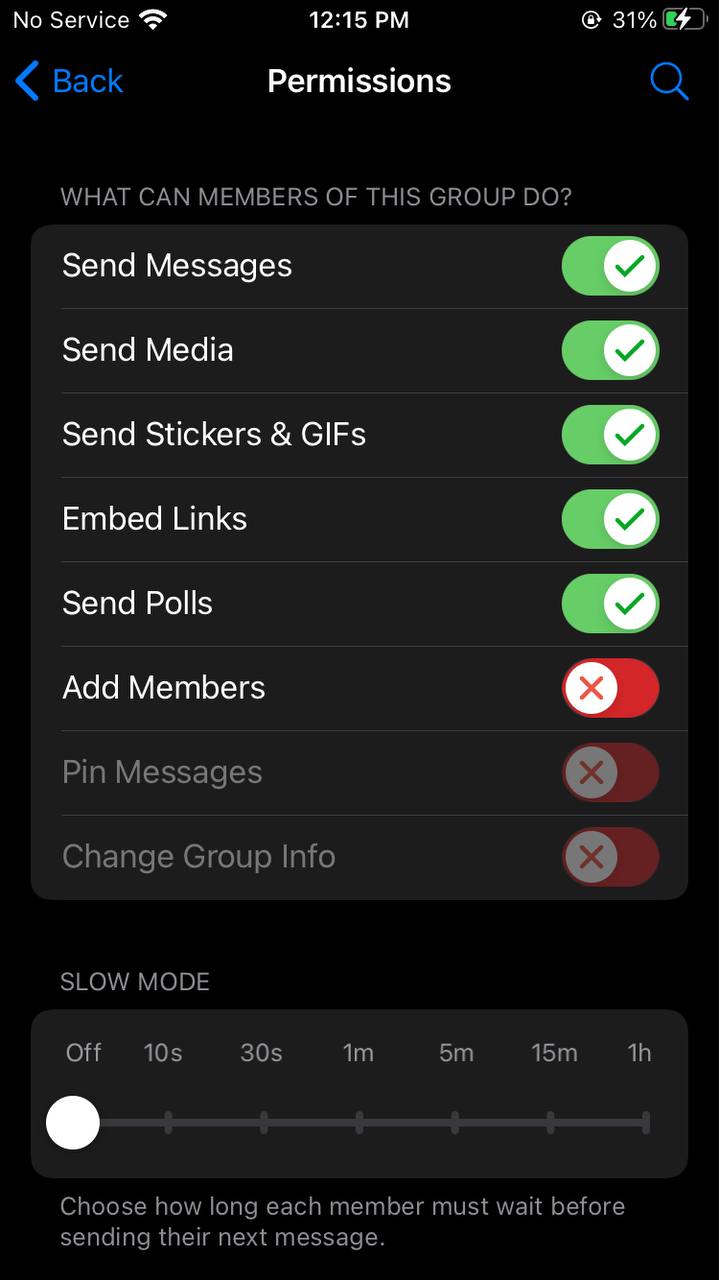Switch off Embed Links permission
The width and height of the screenshot is (719, 1280).
[610, 519]
